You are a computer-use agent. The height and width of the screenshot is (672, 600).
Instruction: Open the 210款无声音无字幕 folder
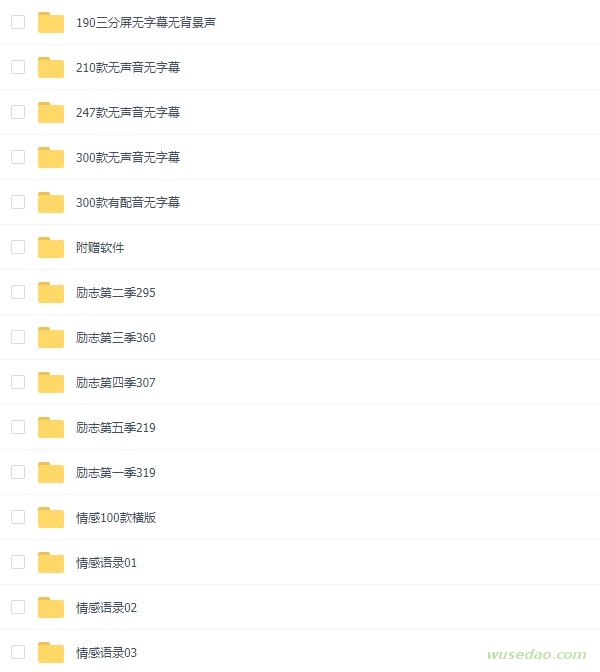(128, 67)
